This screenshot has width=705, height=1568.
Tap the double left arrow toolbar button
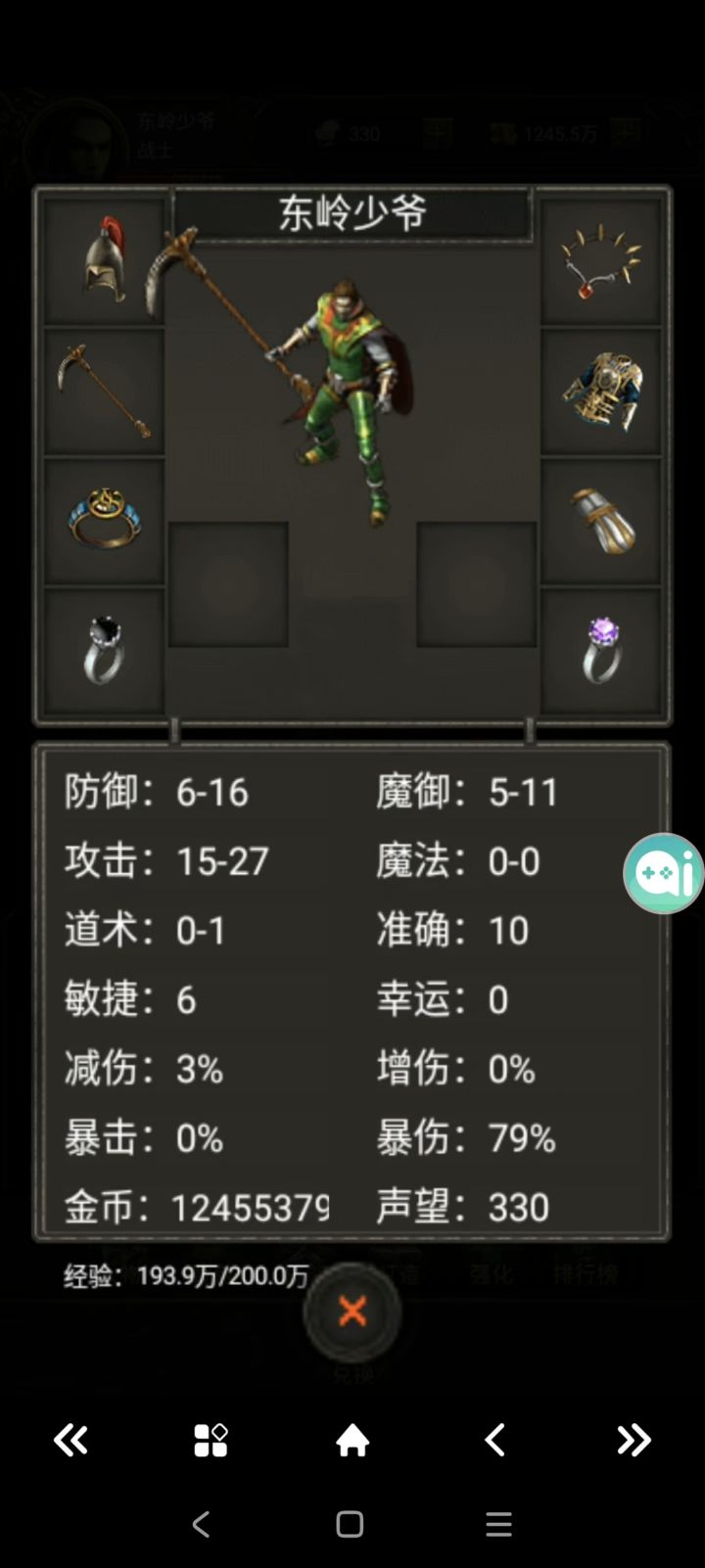(70, 1440)
